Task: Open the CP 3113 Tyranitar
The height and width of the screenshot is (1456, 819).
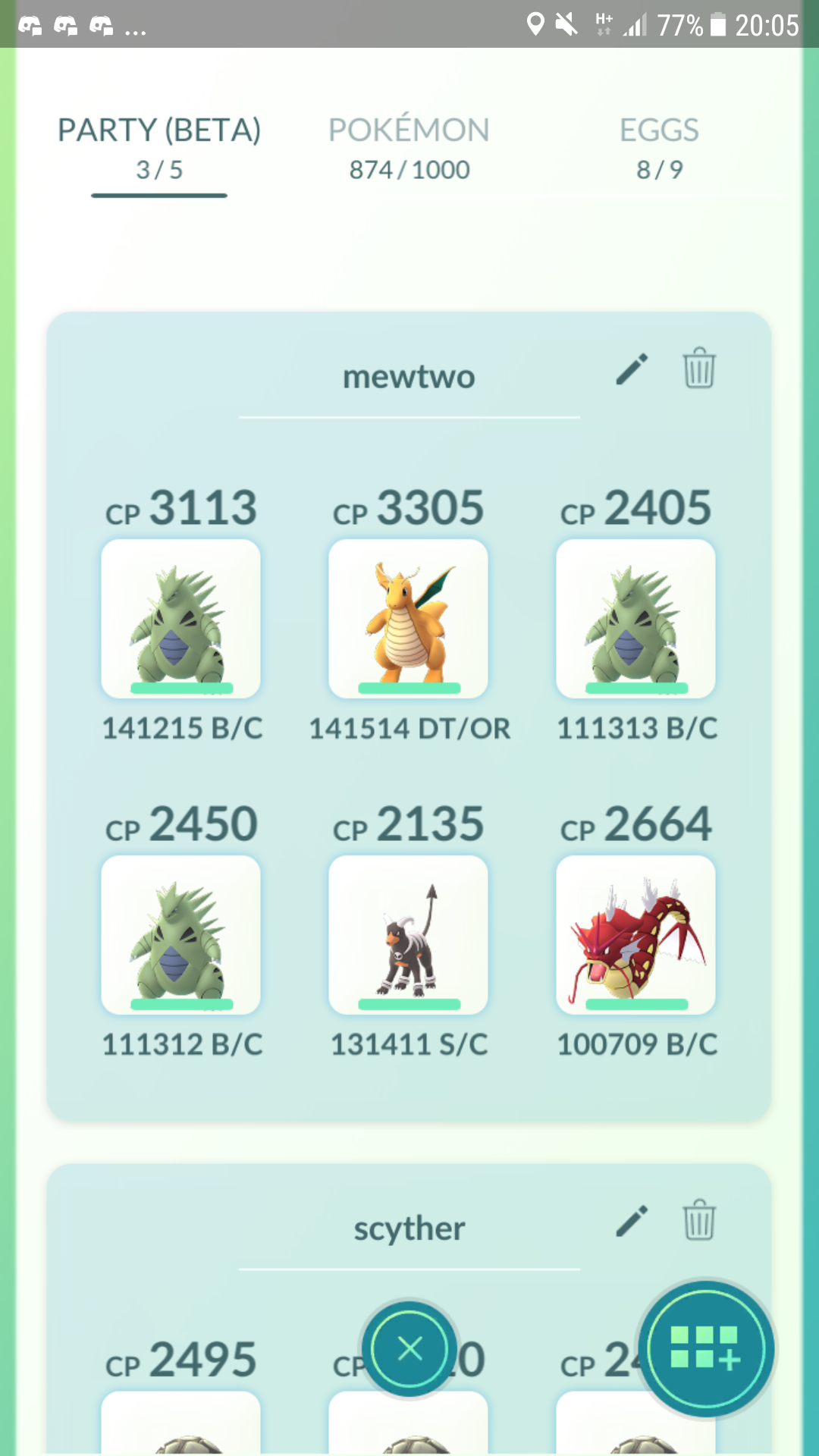Action: tap(180, 619)
